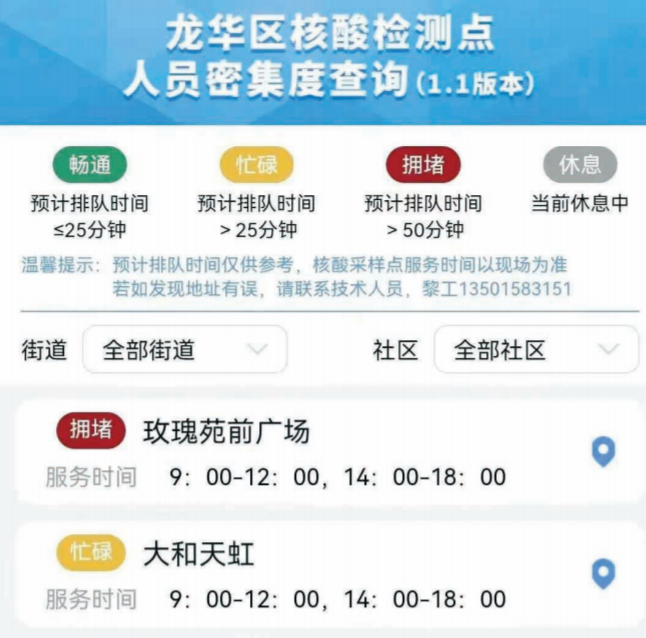This screenshot has height=638, width=646.
Task: Open the 大和天虹 testing site entry
Action: click(x=200, y=552)
